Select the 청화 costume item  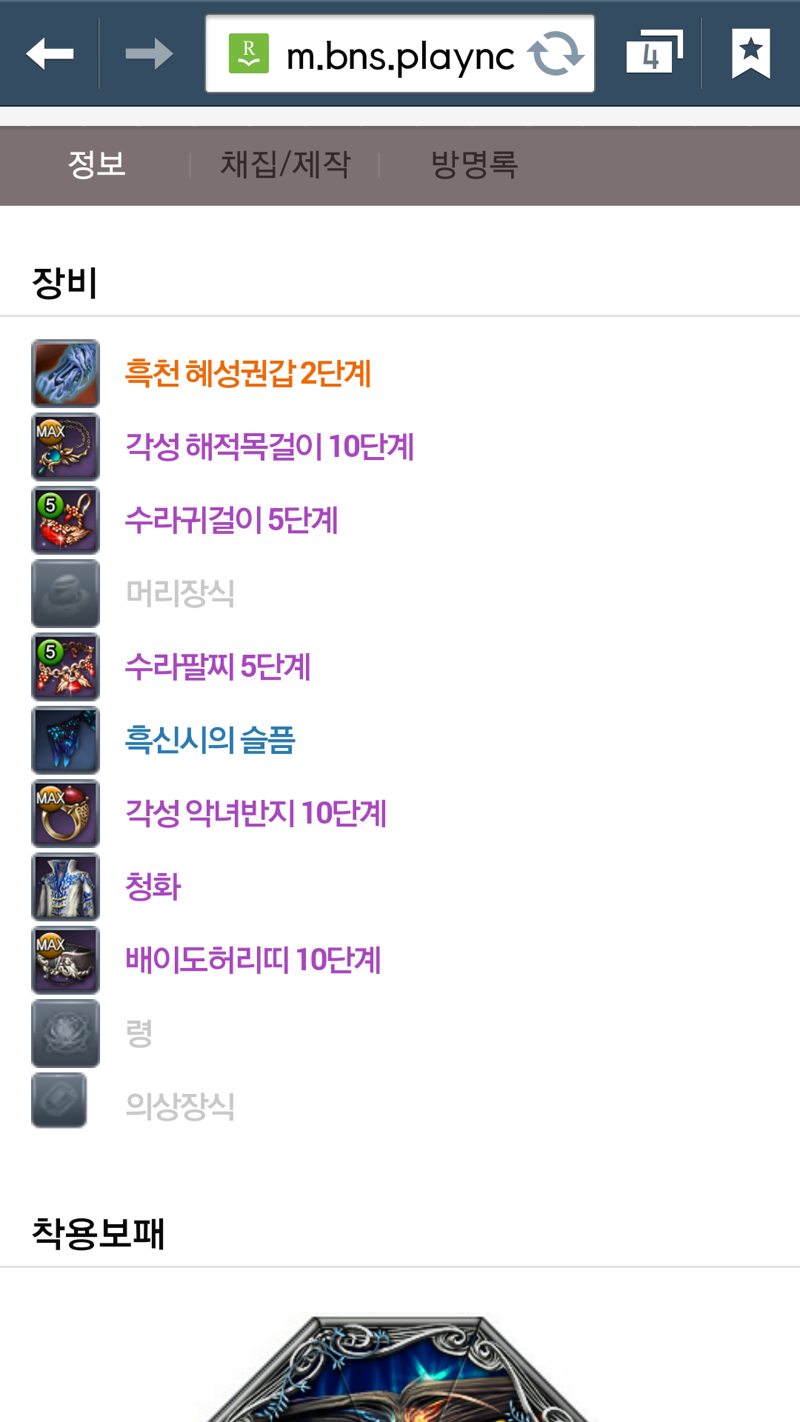coord(152,887)
